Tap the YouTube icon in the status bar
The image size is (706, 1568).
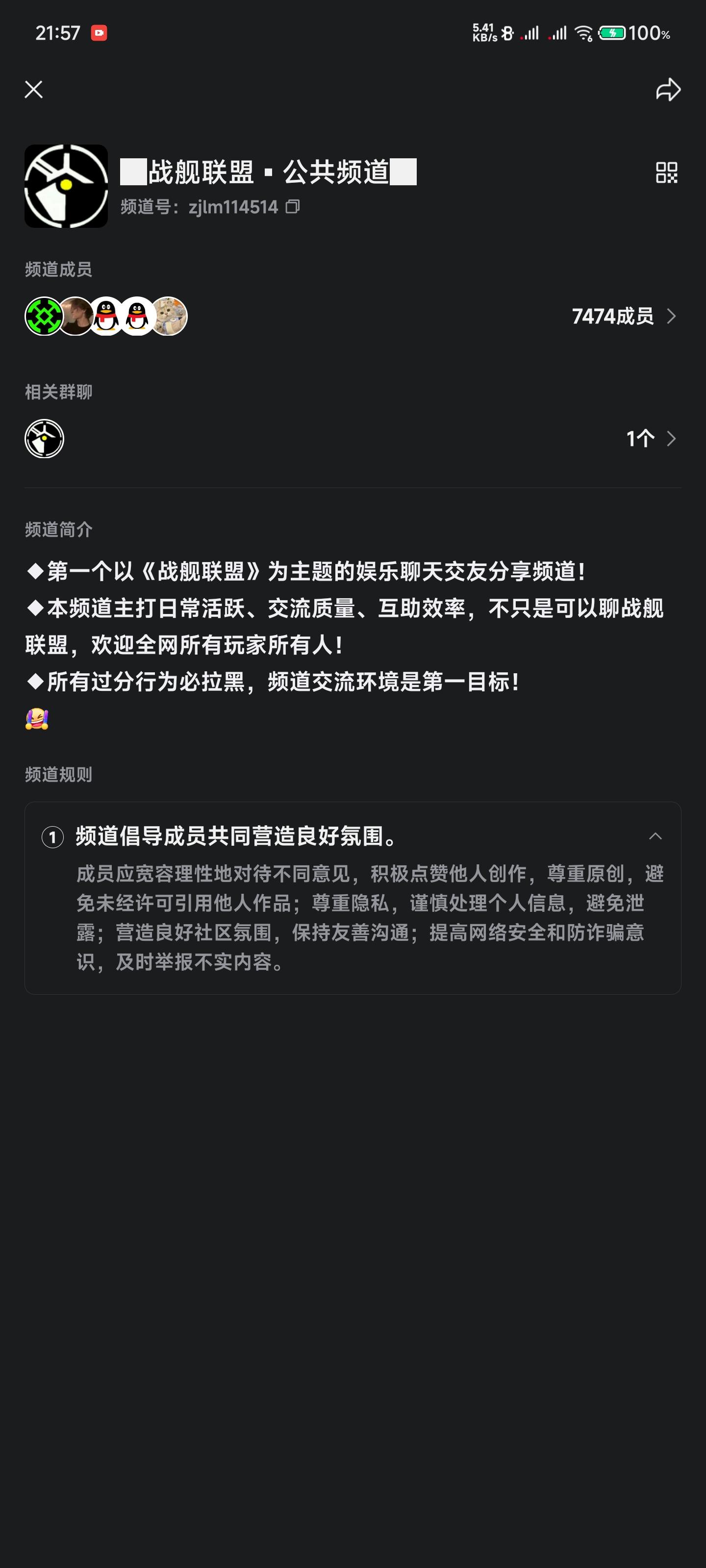click(100, 33)
